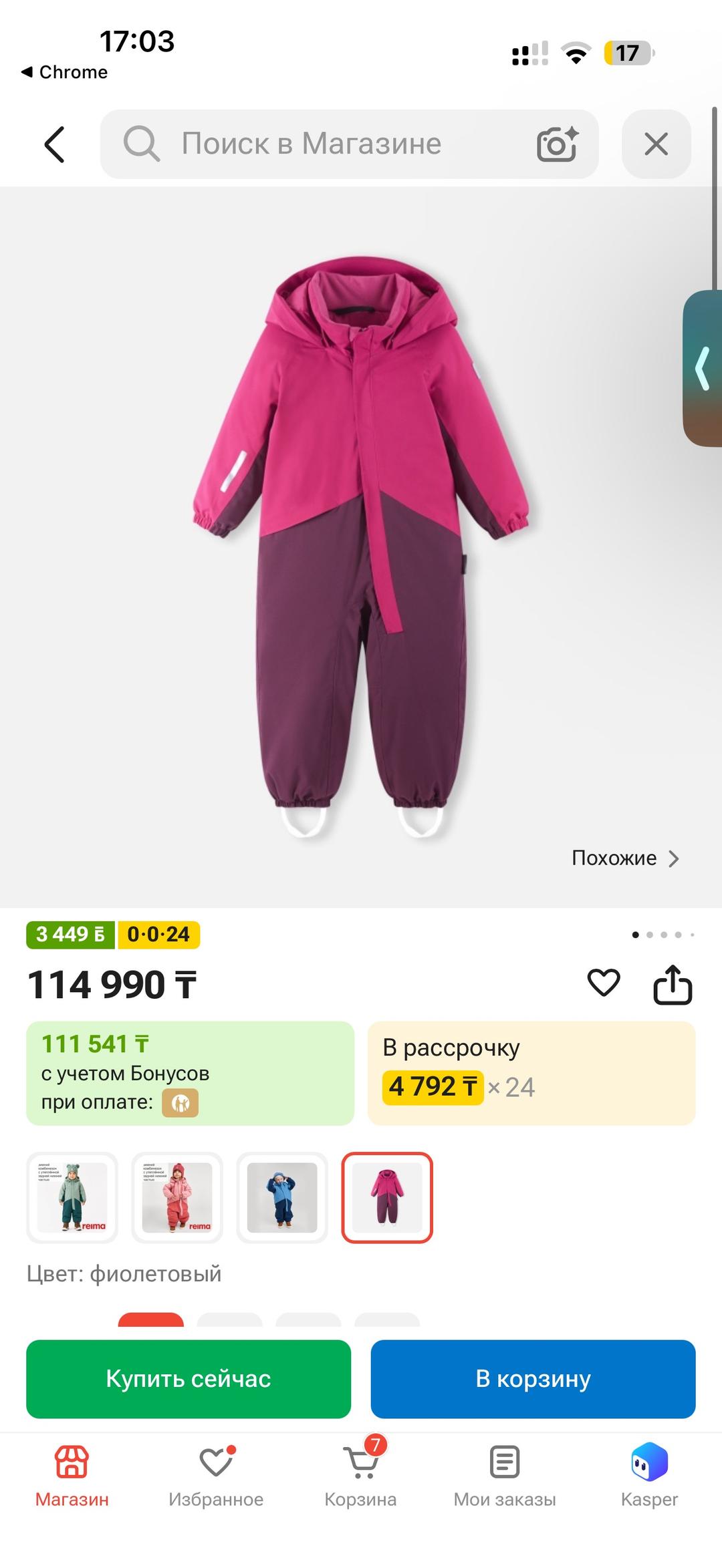Screen dimensions: 722x1568
Task: Add item with В корзину button
Action: point(533,1379)
